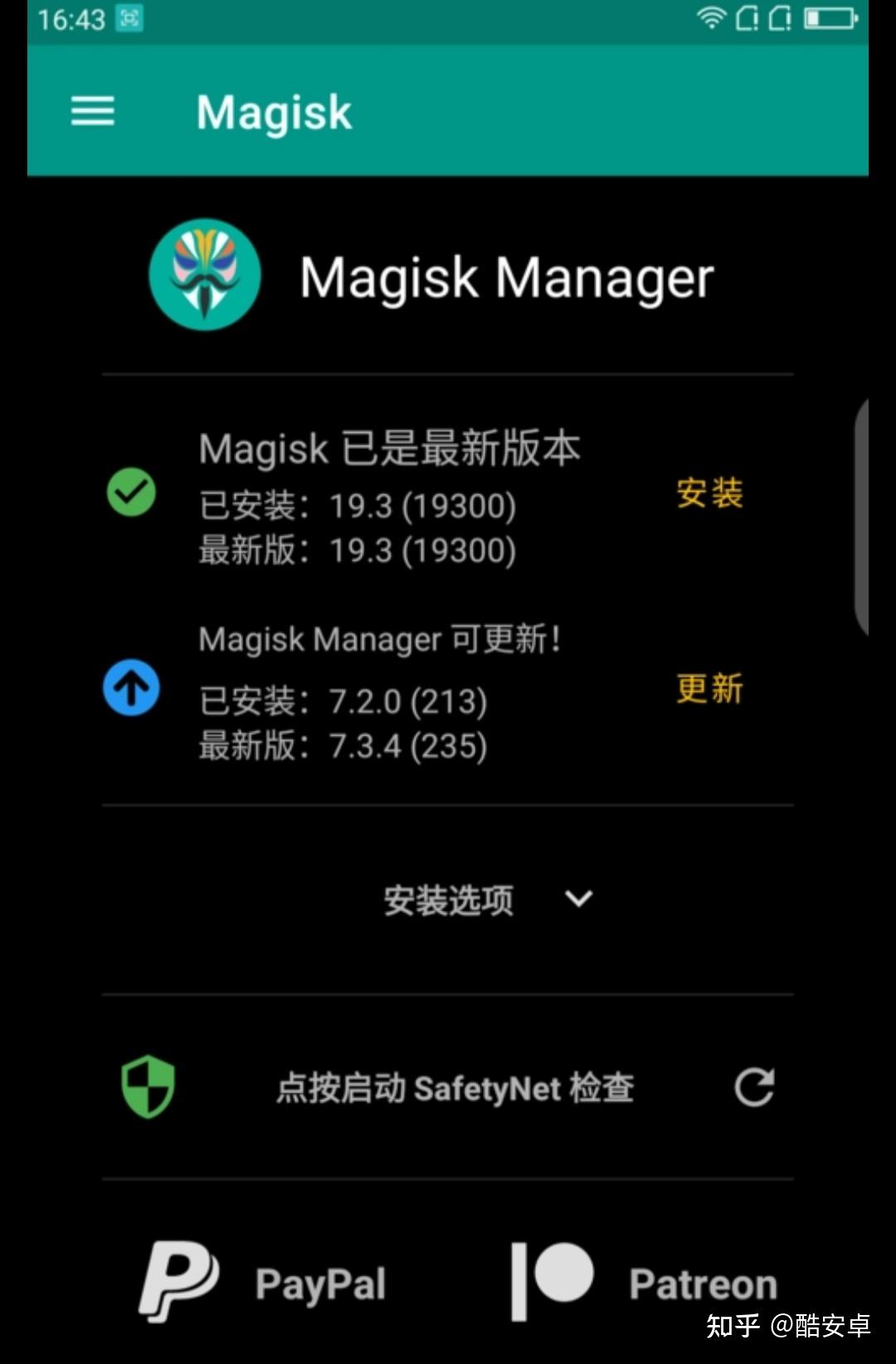Click 安装 to install Magisk
The image size is (896, 1364).
click(710, 493)
